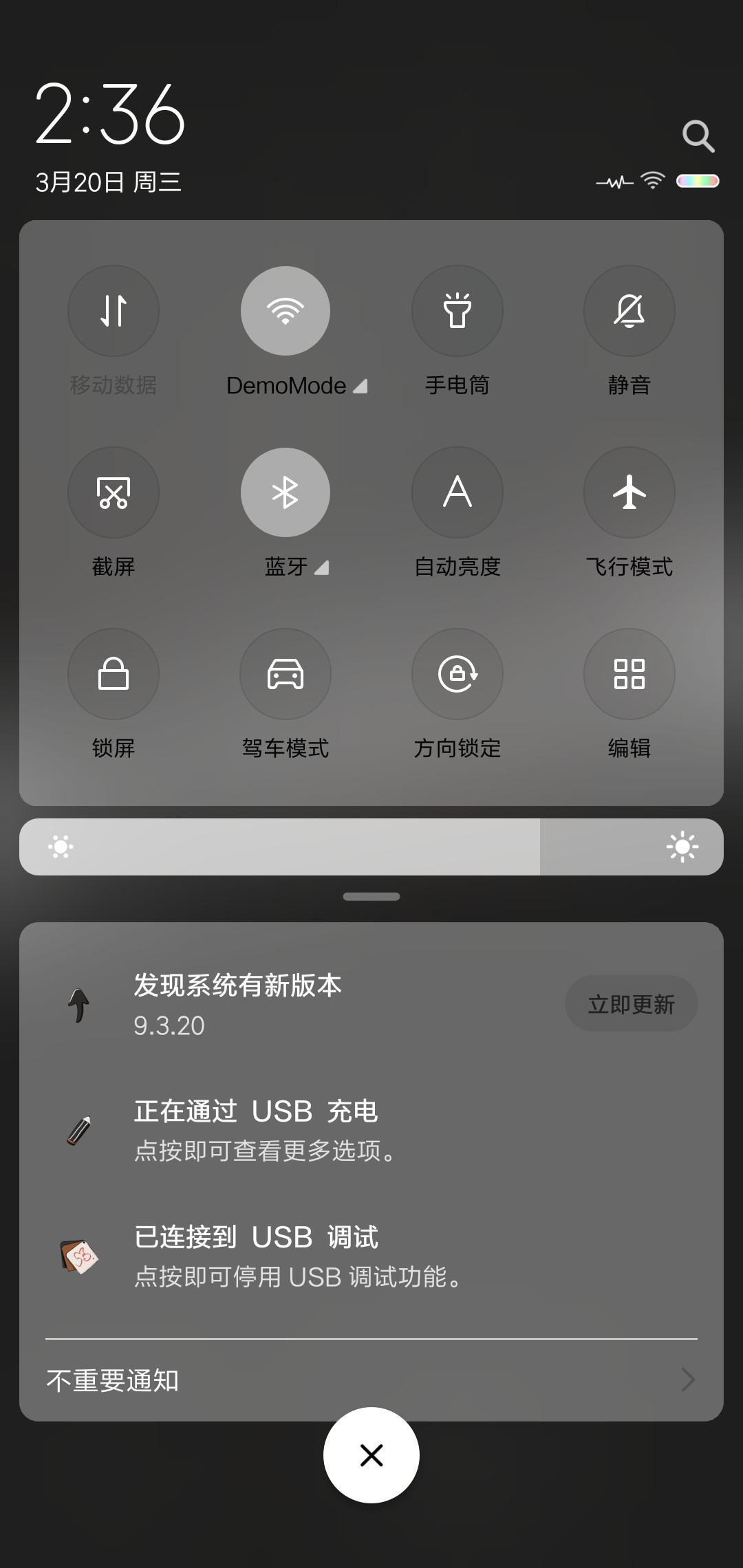
Task: Enable 静音 silent mode
Action: [x=629, y=311]
